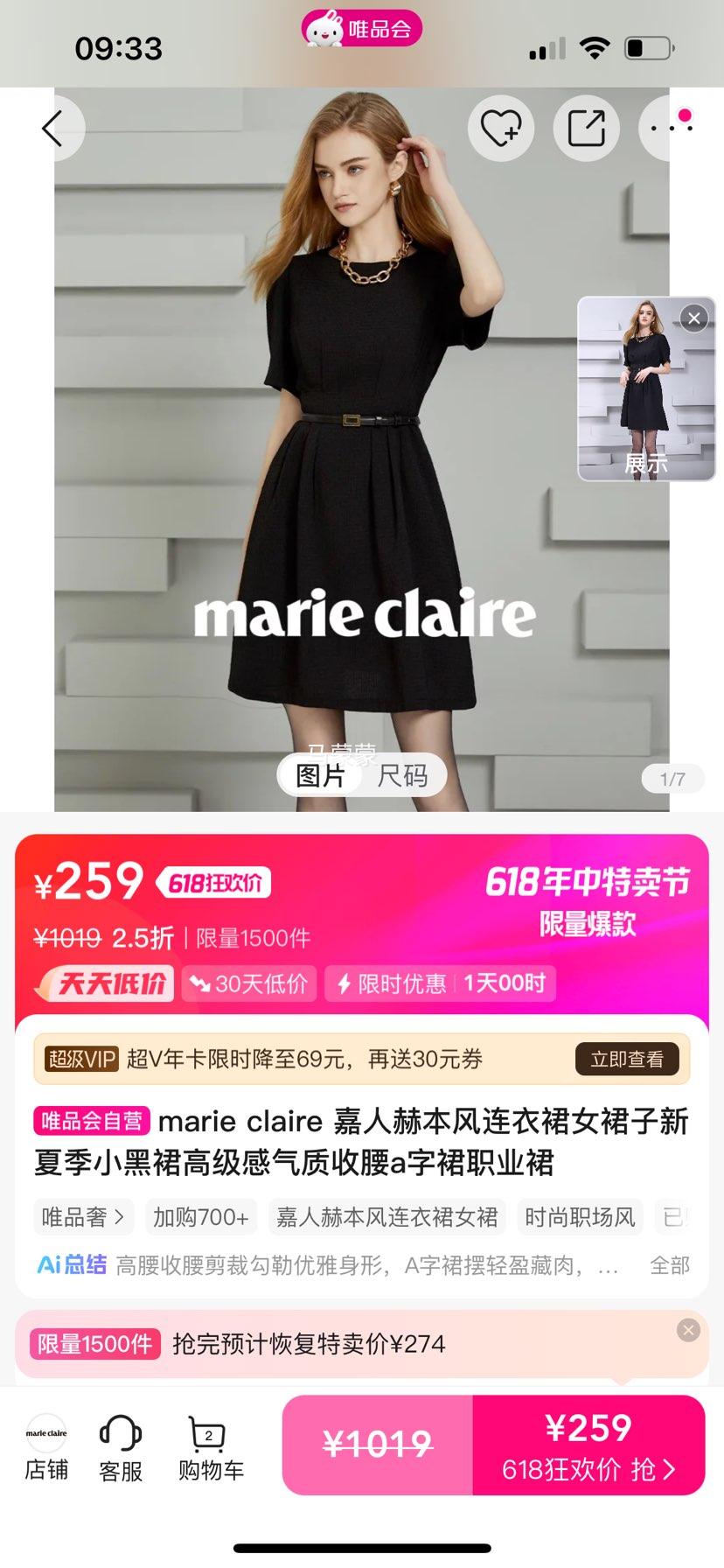Expand 全部 to see full AI summary

coord(670,1264)
